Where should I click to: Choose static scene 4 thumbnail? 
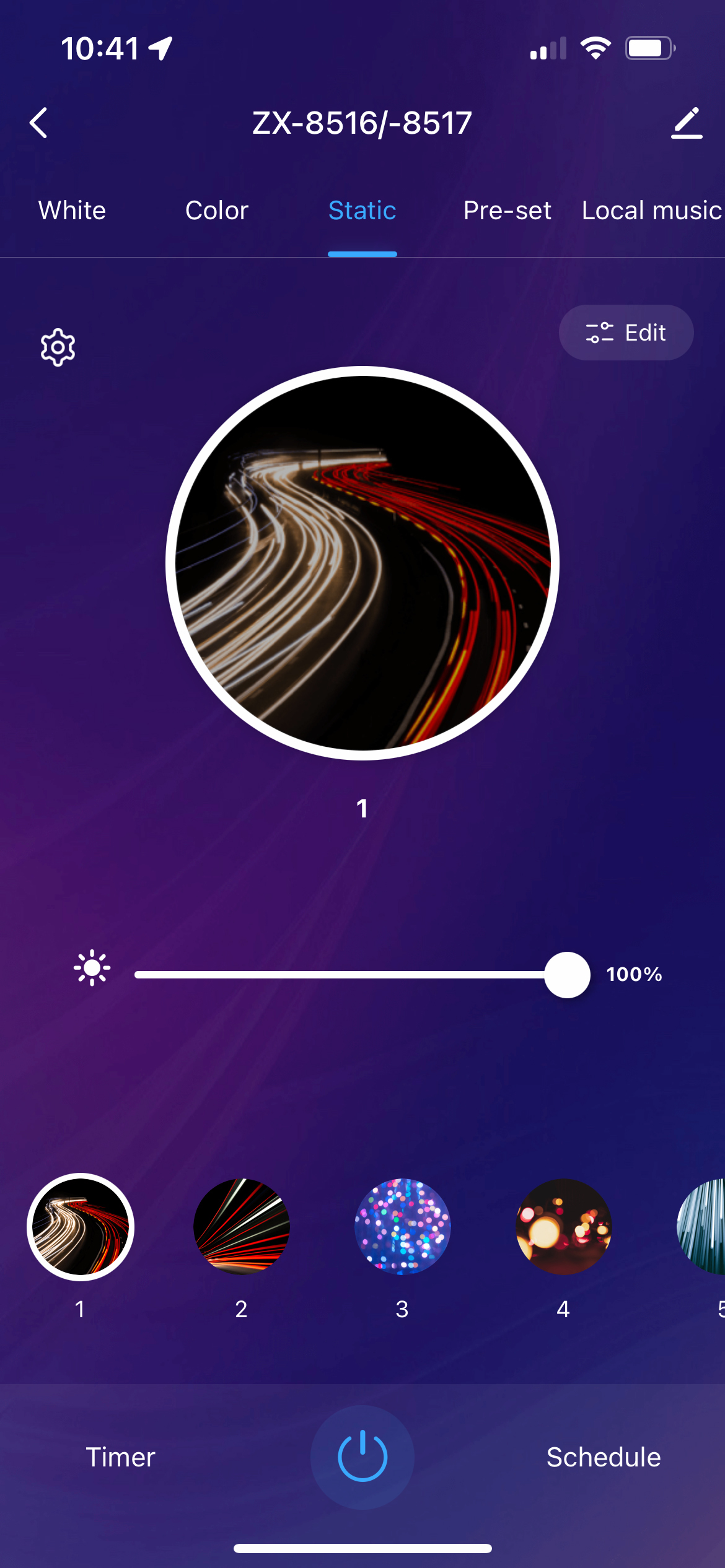(x=563, y=1227)
